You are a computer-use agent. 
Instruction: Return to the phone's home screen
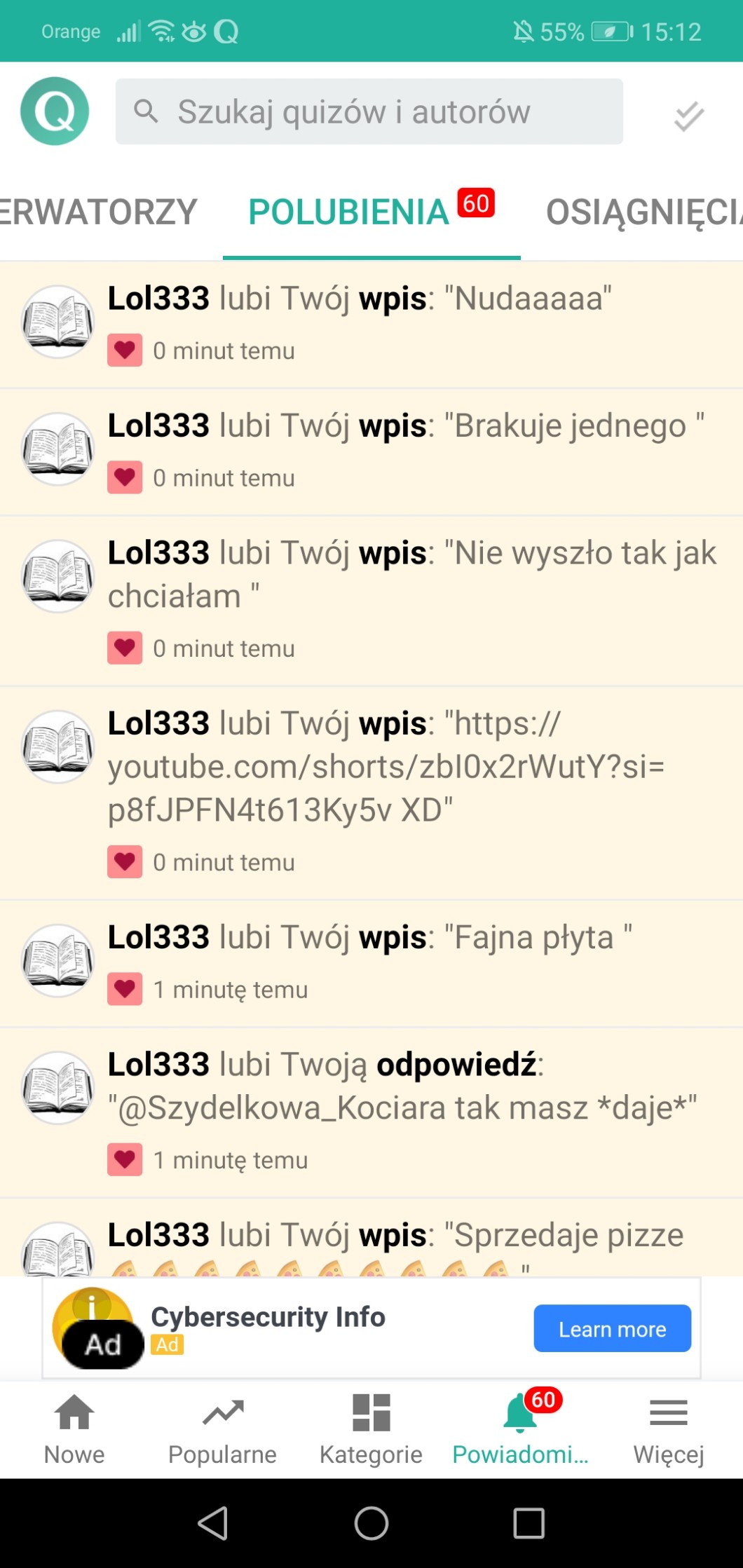coord(371,1522)
